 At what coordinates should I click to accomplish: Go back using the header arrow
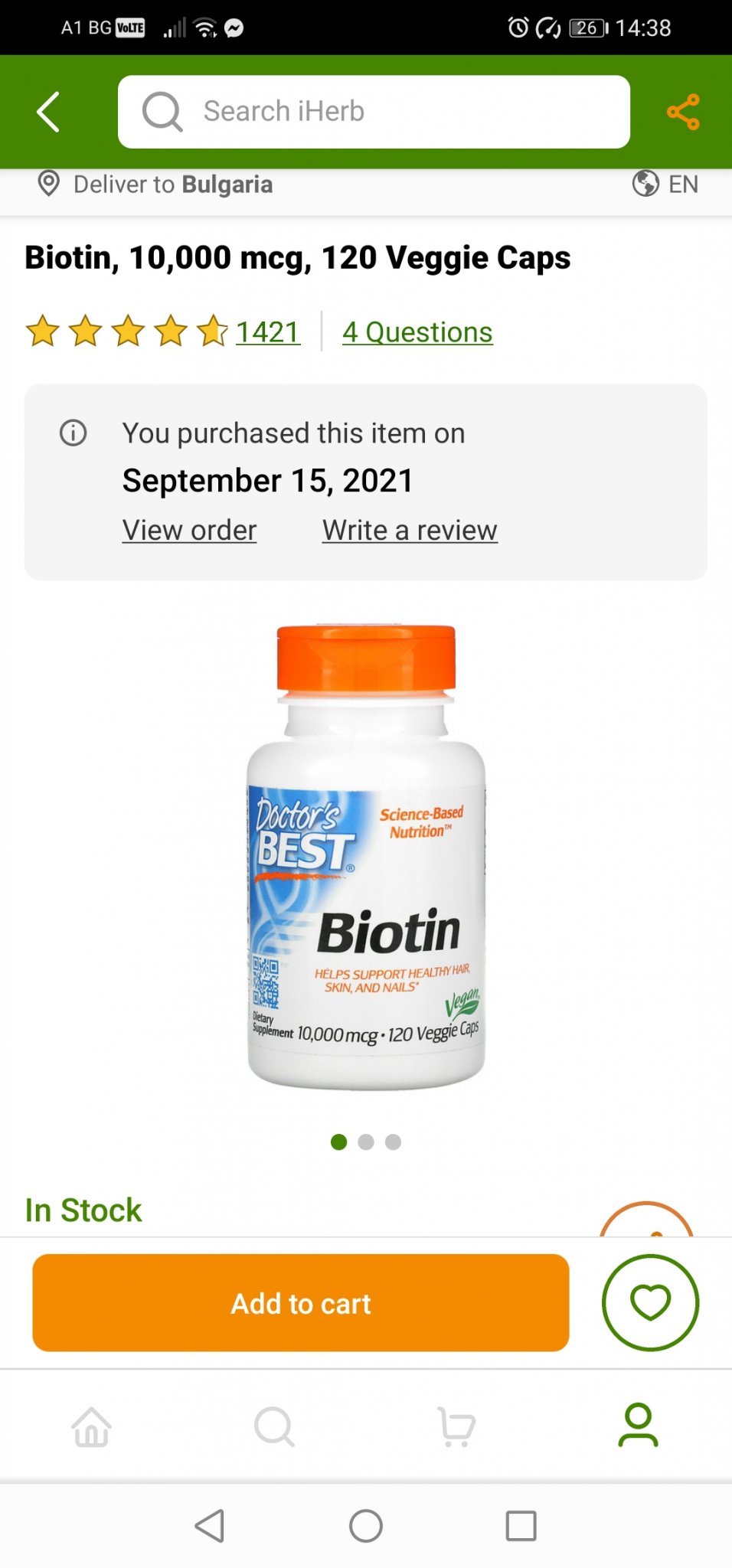pyautogui.click(x=48, y=112)
